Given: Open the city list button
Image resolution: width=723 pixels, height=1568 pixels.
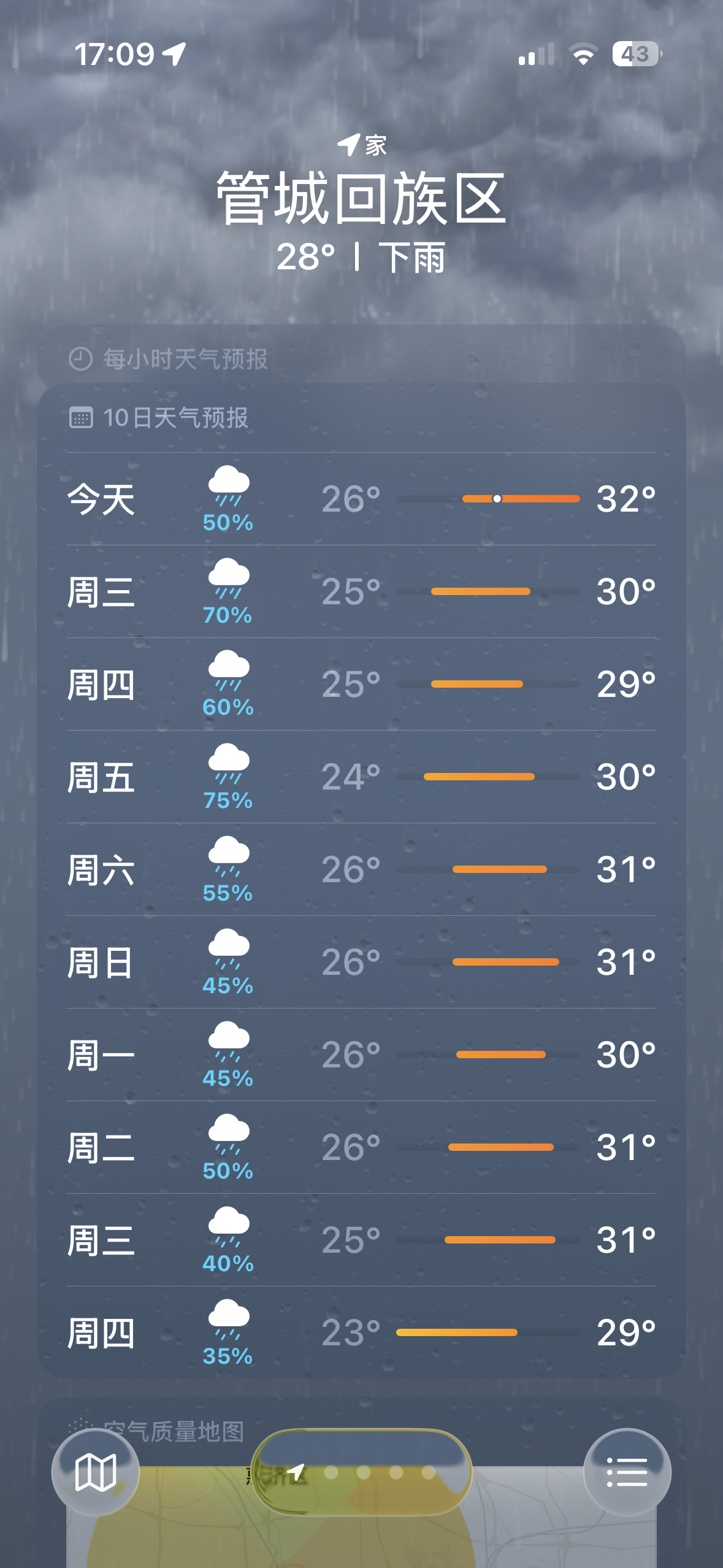Looking at the screenshot, I should pos(627,1472).
